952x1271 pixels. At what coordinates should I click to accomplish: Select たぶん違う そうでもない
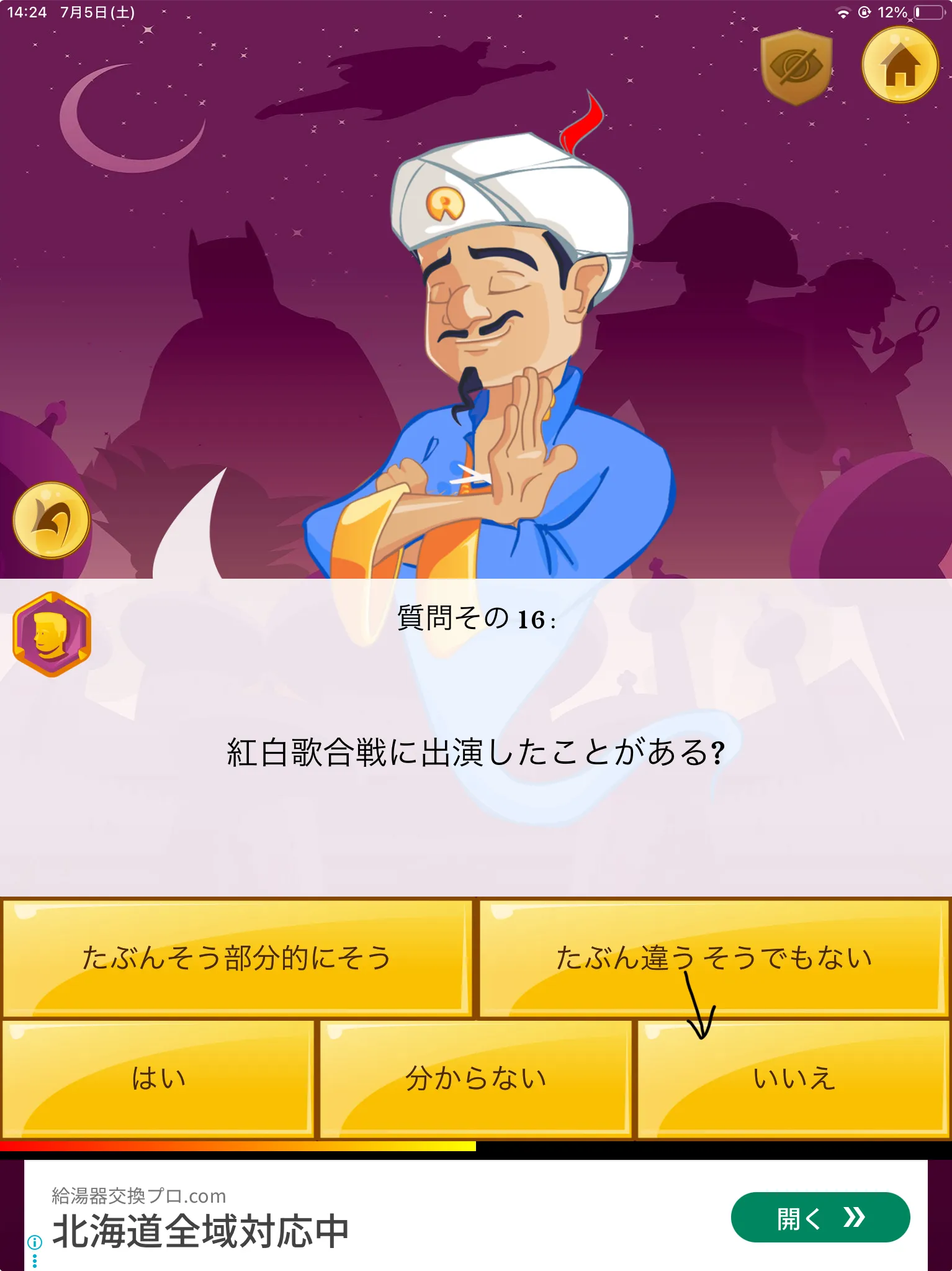tap(714, 957)
